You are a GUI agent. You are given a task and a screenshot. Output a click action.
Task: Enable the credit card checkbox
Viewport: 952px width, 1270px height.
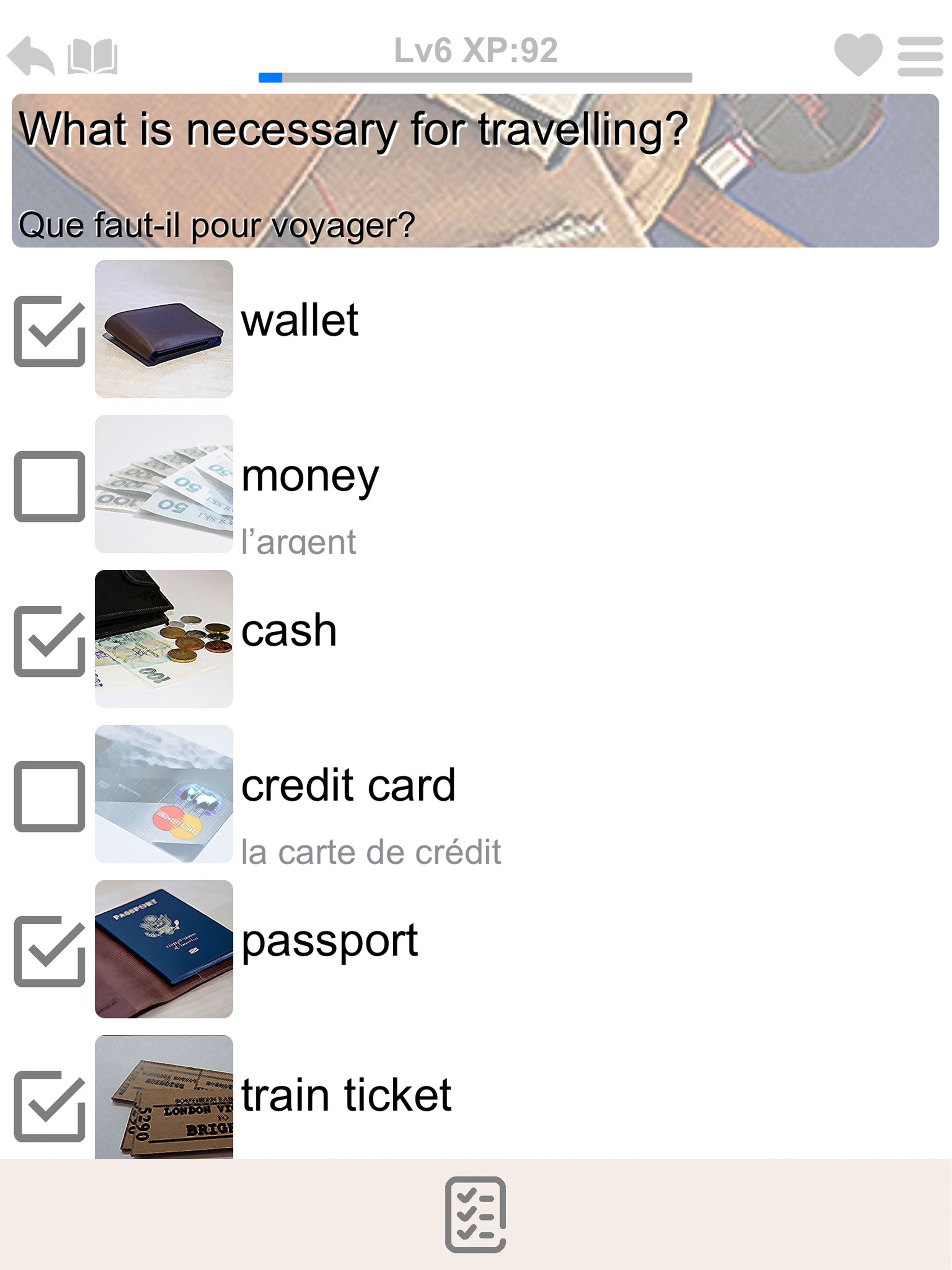pos(51,797)
